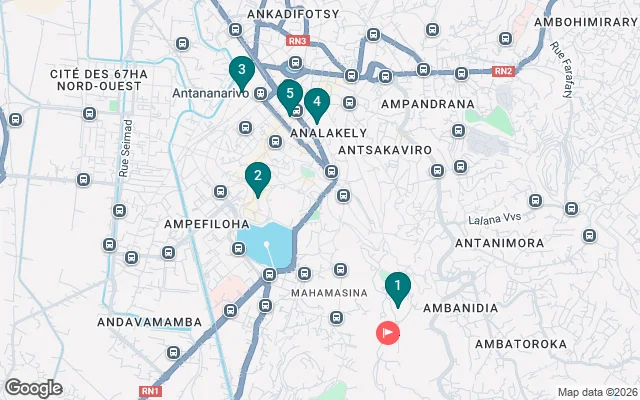640x400 pixels.
Task: Tap the red flag marker
Action: pyautogui.click(x=387, y=332)
